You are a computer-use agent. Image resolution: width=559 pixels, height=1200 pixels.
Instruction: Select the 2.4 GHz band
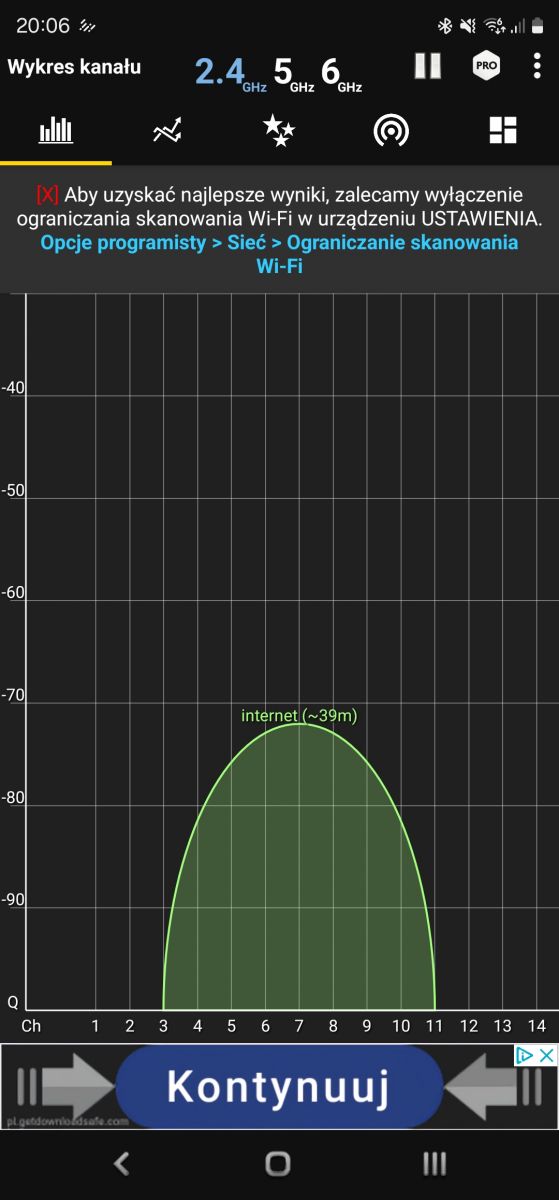click(230, 73)
